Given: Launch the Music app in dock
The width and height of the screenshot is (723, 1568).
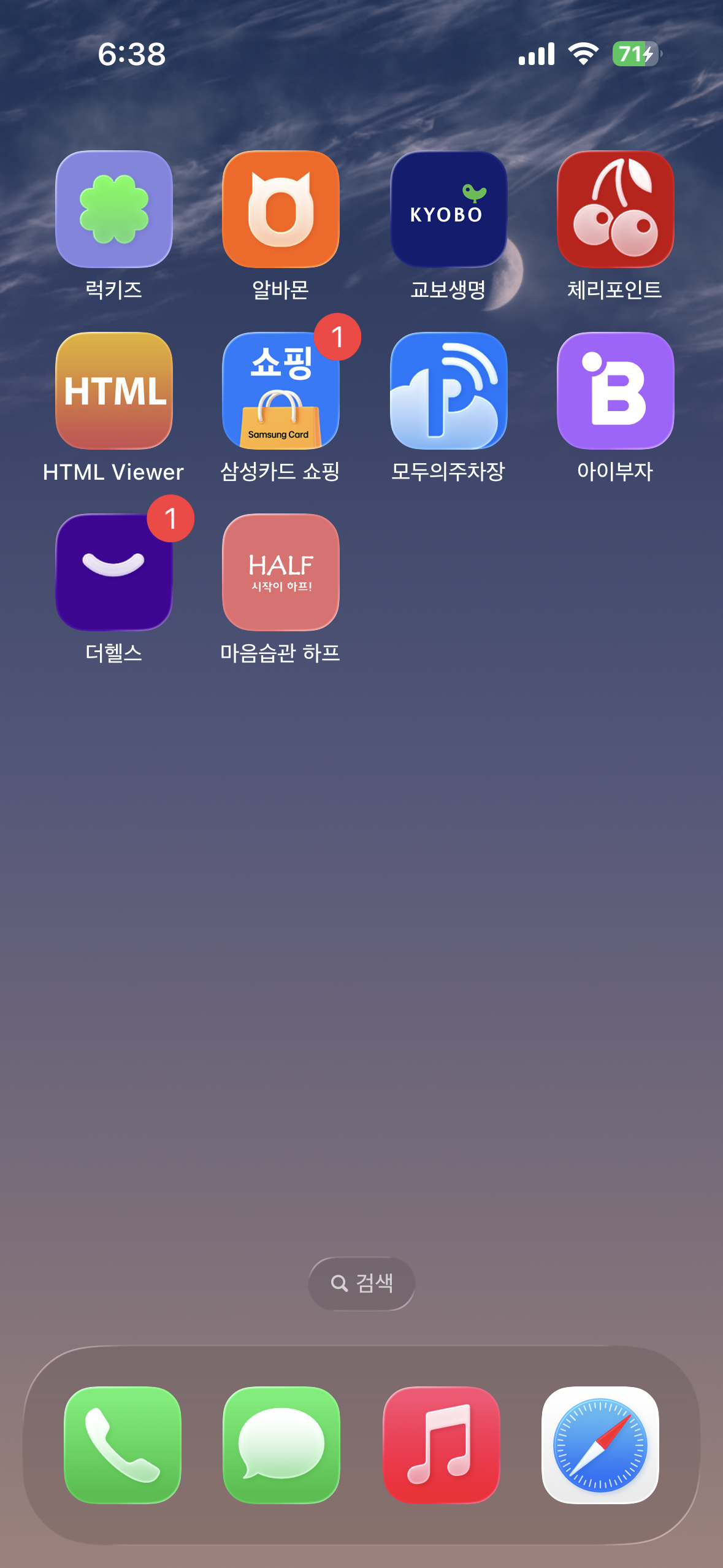Looking at the screenshot, I should [x=441, y=1445].
